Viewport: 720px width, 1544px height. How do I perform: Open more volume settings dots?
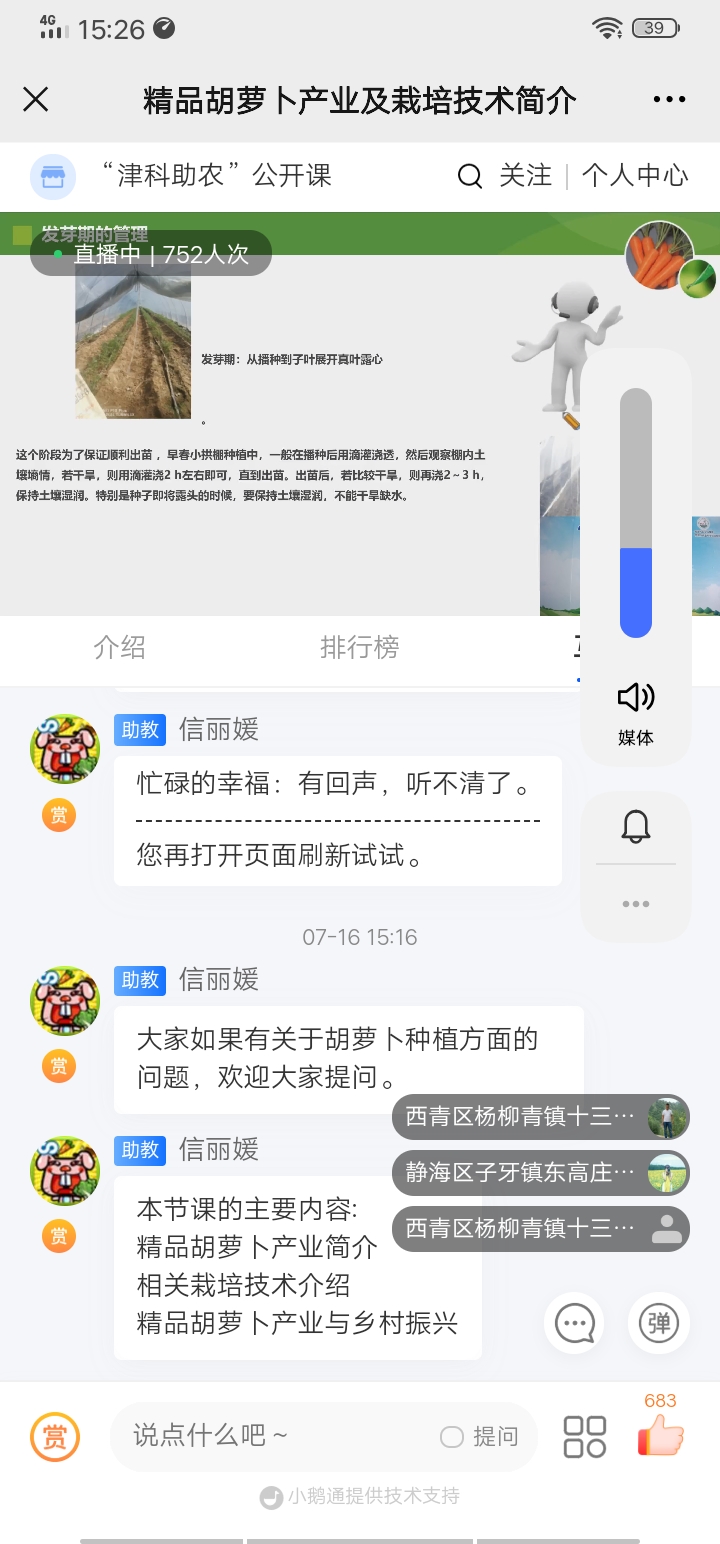(636, 904)
